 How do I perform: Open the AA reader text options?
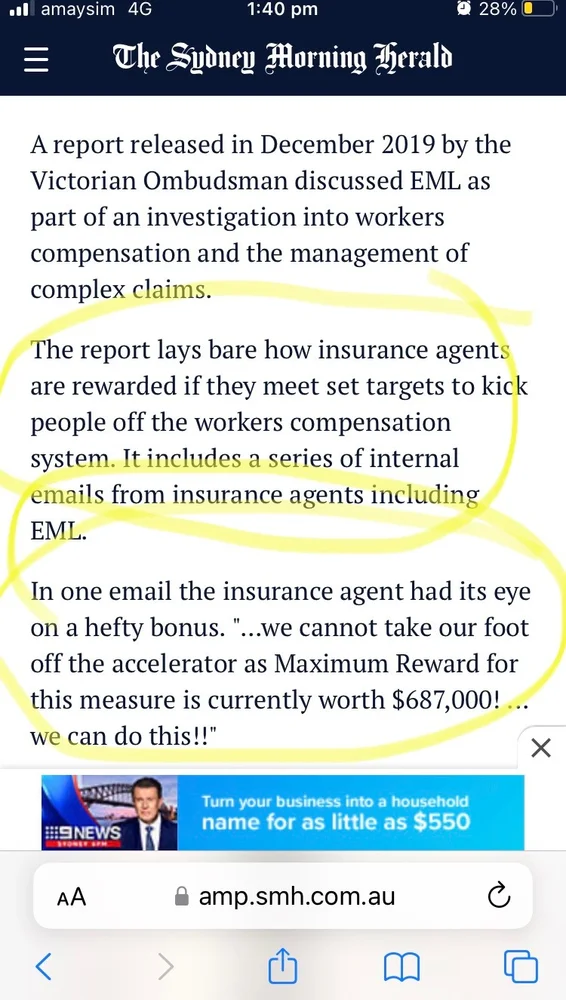click(x=71, y=897)
